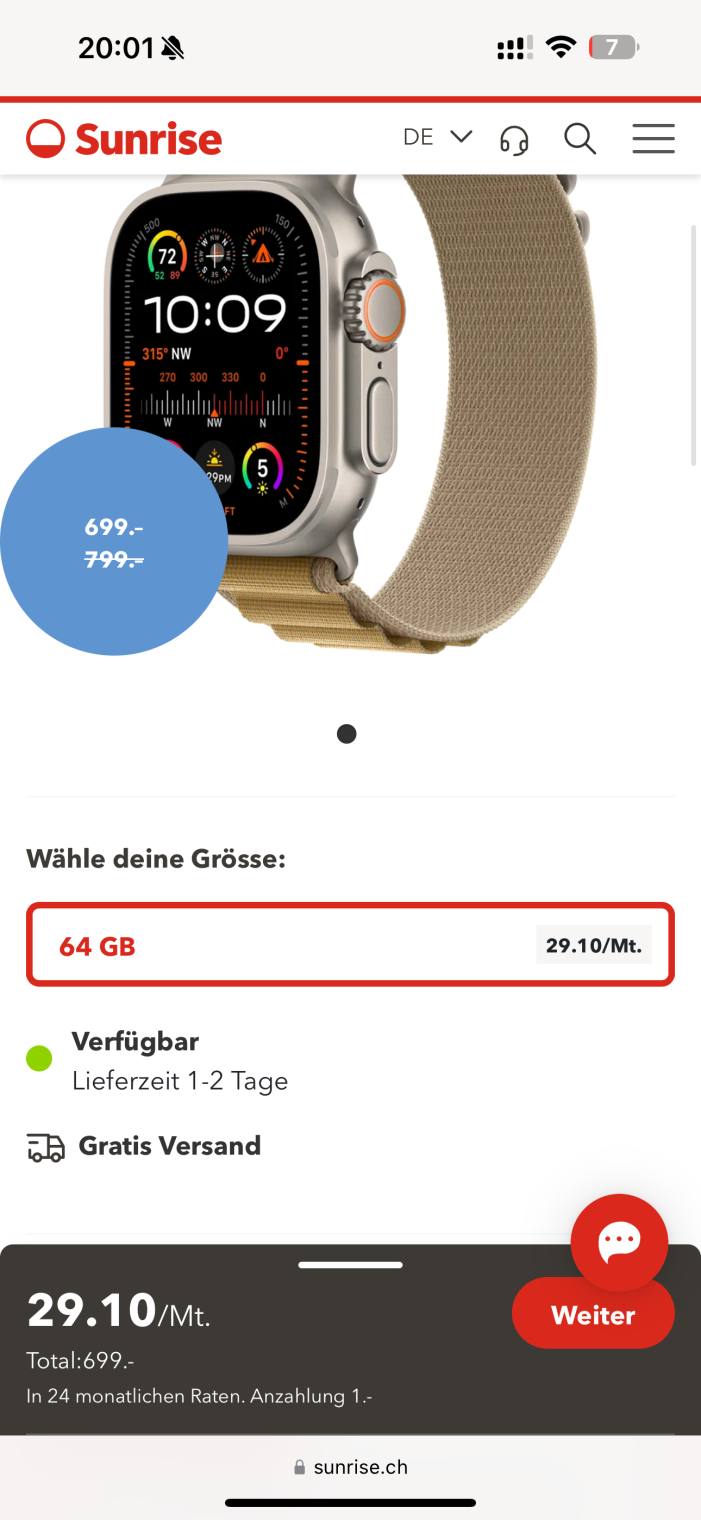Open the site search

coord(580,139)
